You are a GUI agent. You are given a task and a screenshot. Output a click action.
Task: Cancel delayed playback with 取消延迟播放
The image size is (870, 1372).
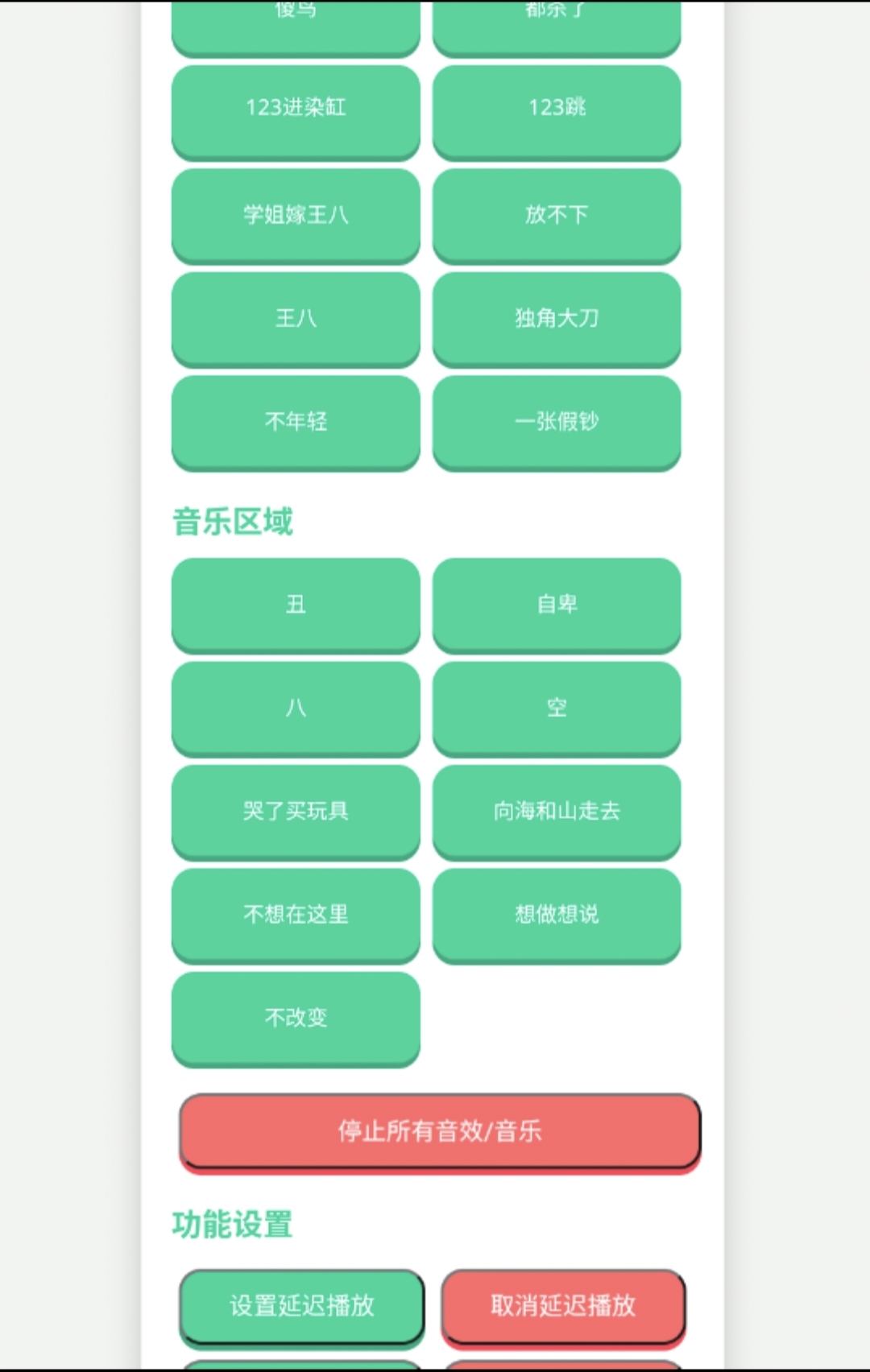tap(563, 1305)
